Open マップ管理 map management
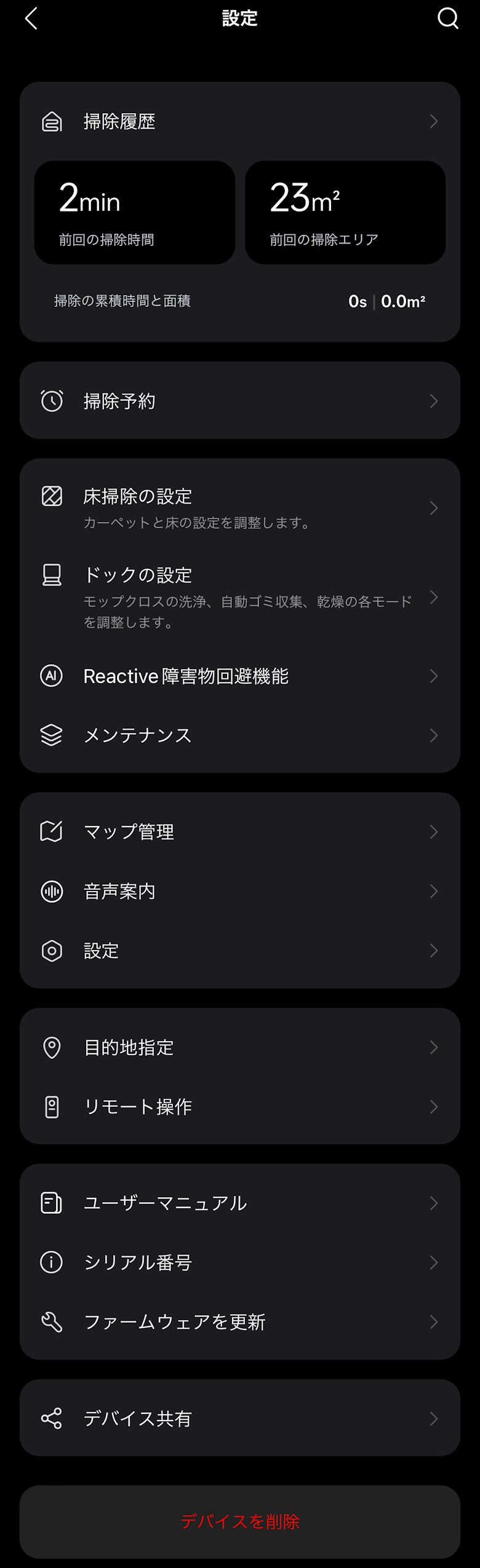 [239, 832]
